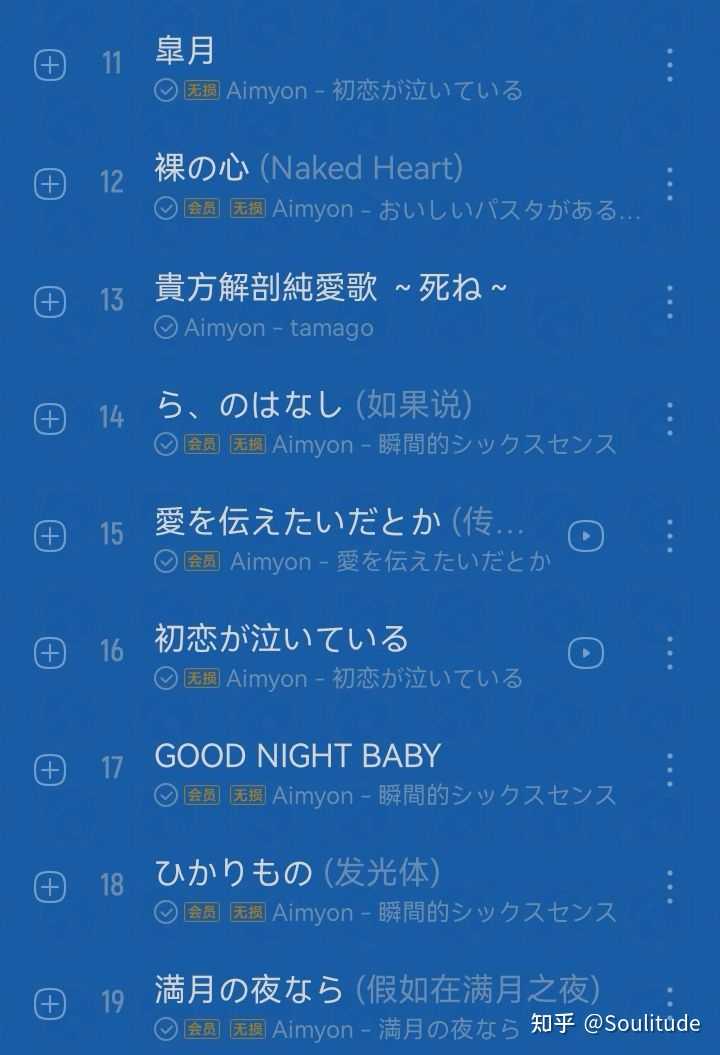720x1055 pixels.
Task: Tap the 会员 badge beside 満月の夜なら
Action: coord(200,1029)
